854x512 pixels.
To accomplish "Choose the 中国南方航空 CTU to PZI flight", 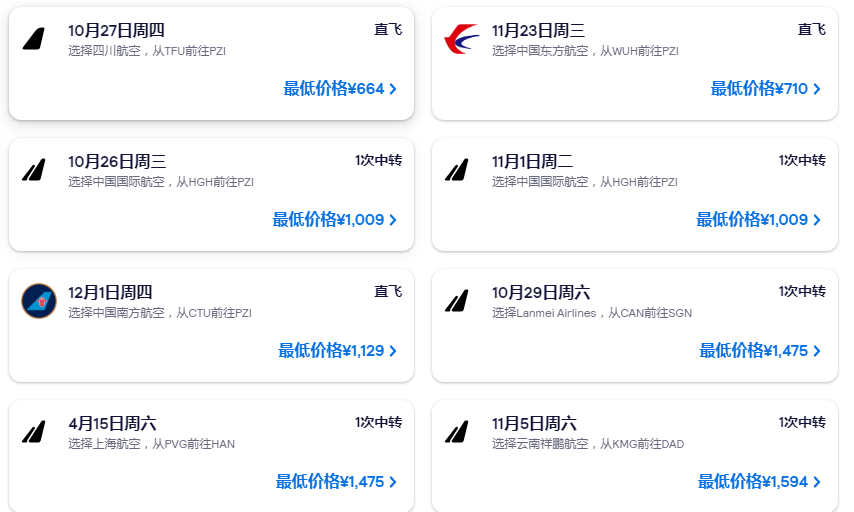I will coord(211,325).
